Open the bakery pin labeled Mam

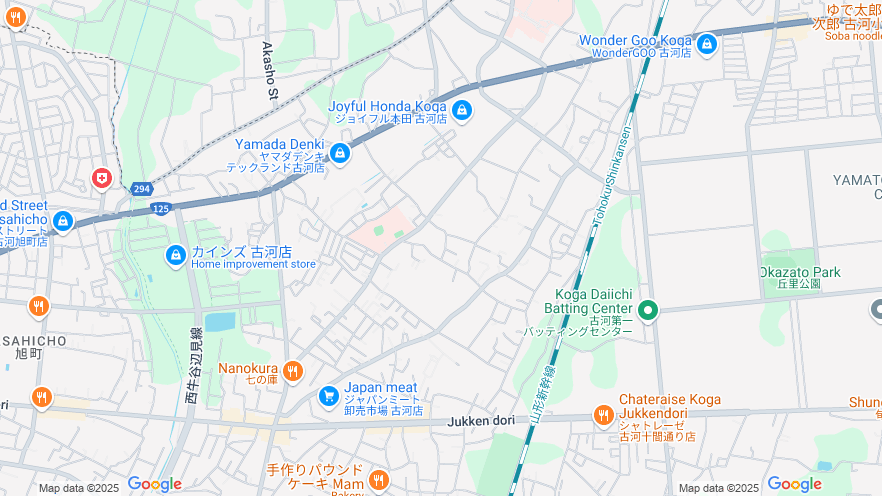[377, 480]
